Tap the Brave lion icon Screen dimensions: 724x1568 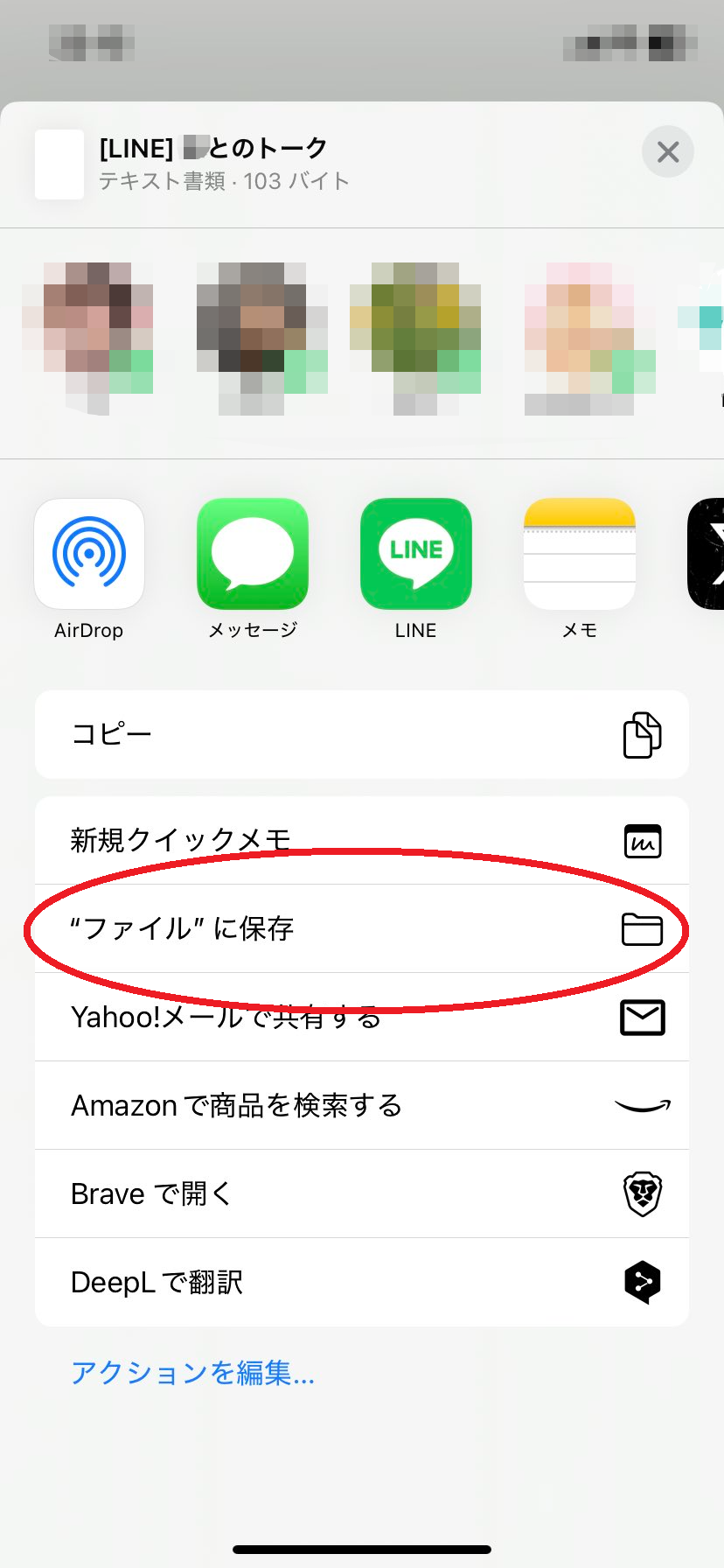643,1193
